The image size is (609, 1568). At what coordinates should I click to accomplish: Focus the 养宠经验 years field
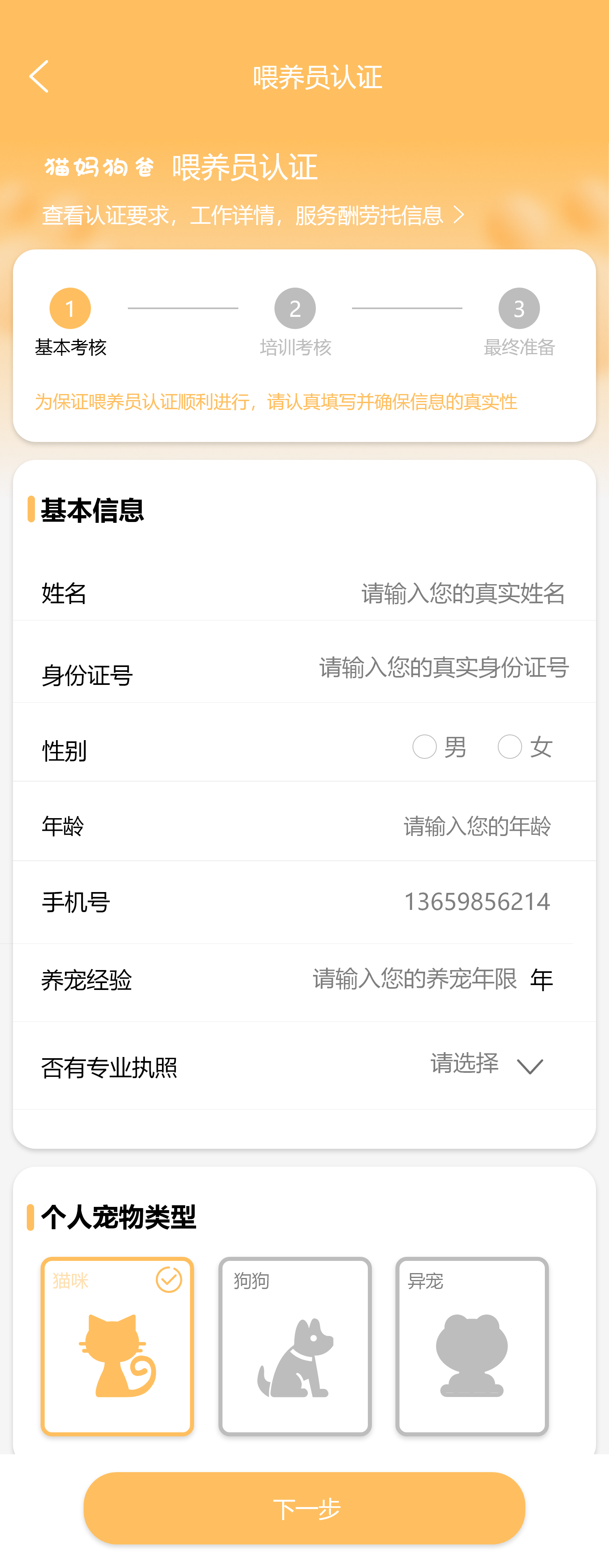414,979
